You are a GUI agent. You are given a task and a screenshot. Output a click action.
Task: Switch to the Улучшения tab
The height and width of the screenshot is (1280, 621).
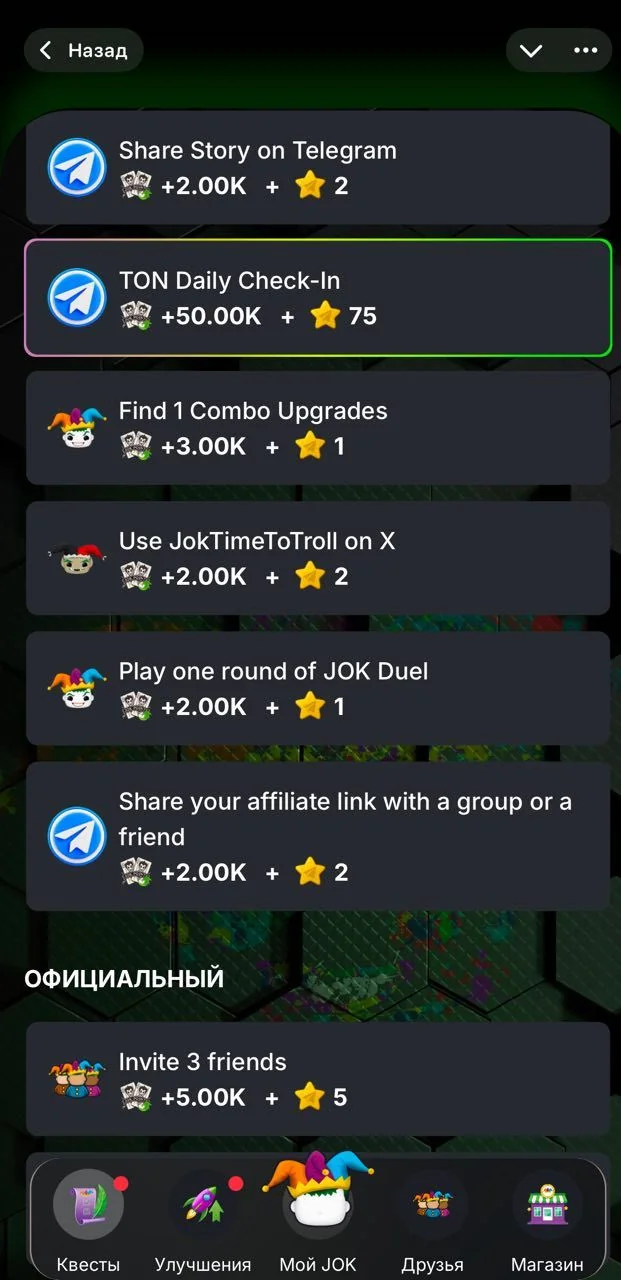tap(203, 1221)
